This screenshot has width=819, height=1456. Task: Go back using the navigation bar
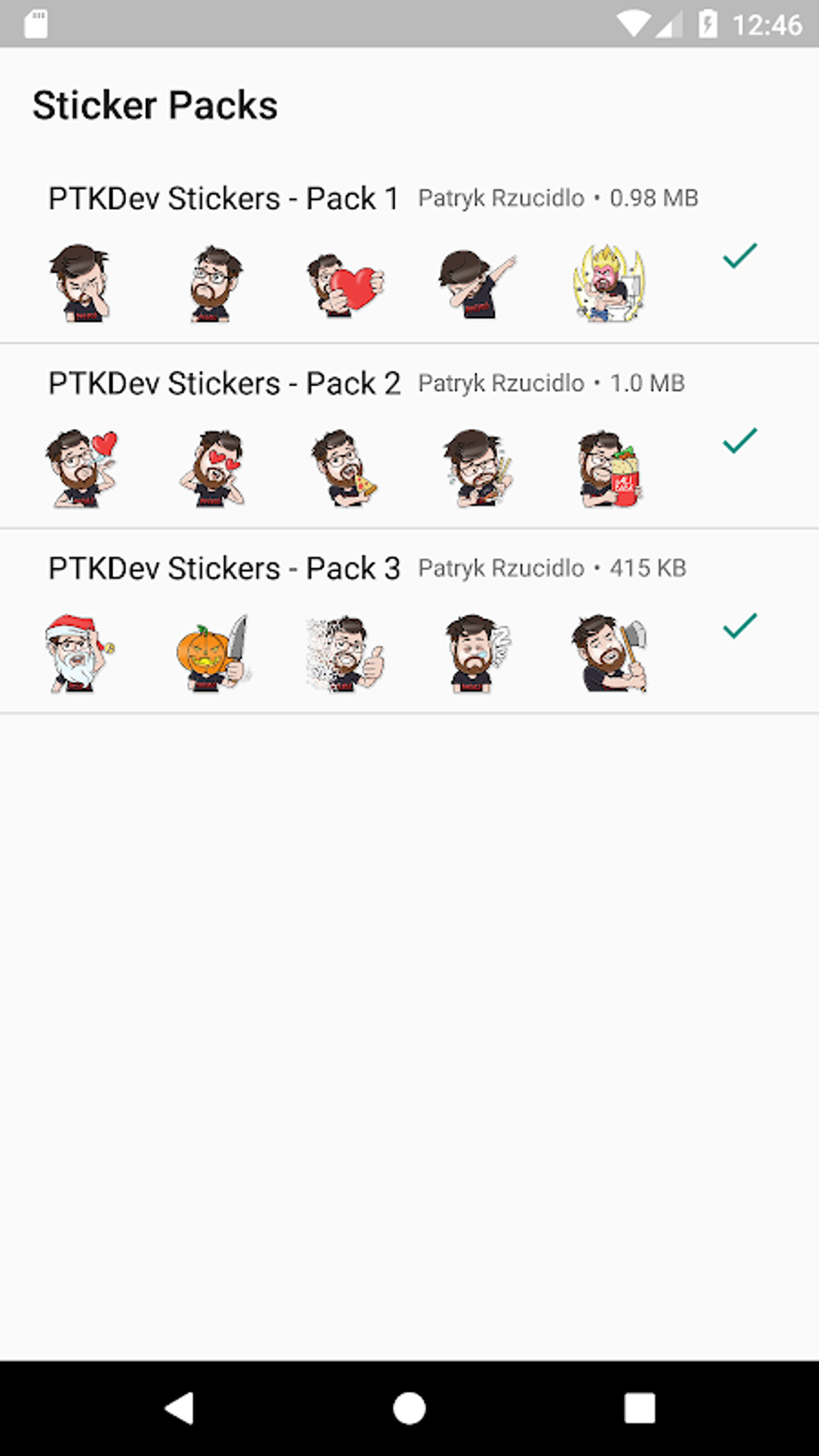click(180, 1408)
